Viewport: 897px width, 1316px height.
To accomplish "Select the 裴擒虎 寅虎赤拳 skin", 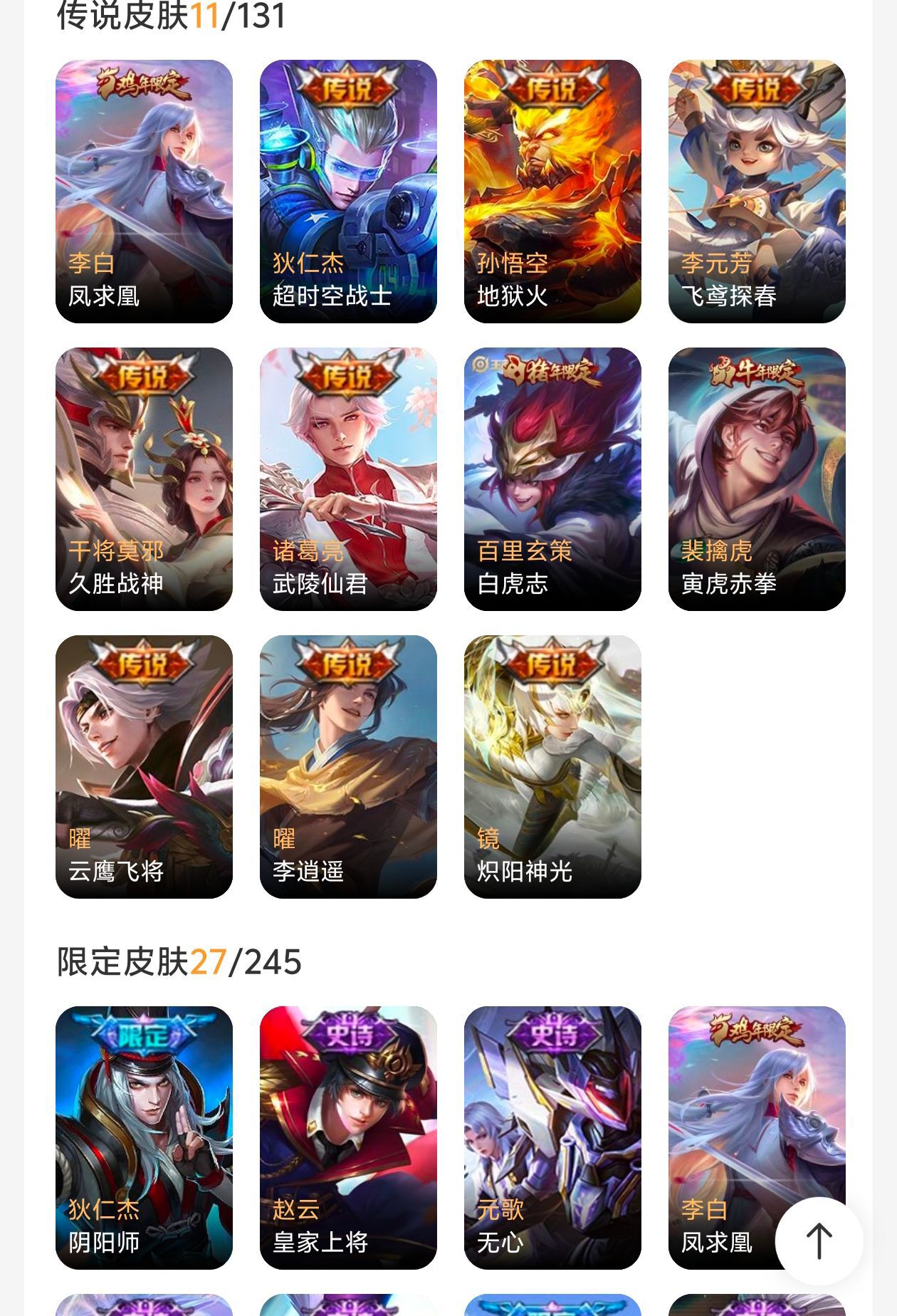I will click(x=757, y=479).
